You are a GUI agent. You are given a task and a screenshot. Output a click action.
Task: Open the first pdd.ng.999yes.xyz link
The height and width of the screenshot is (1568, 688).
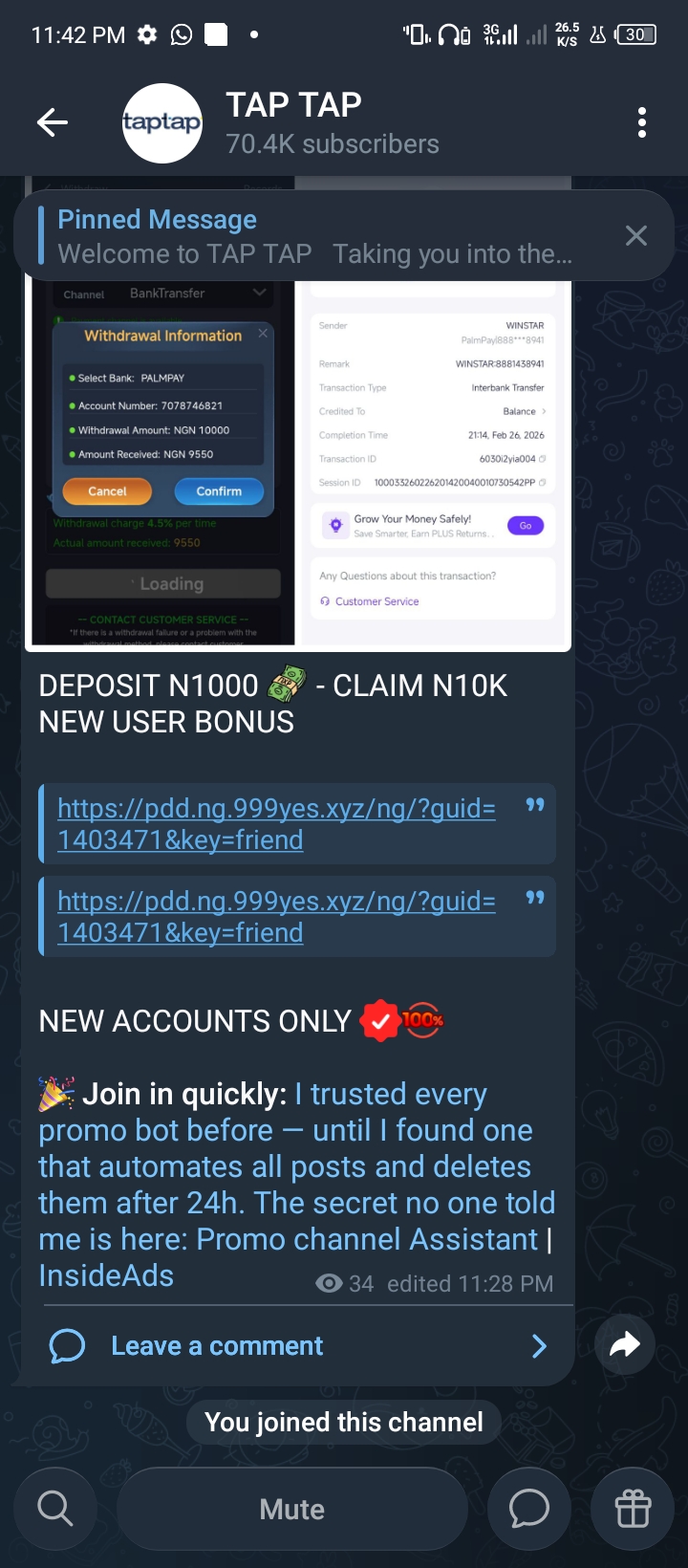pos(276,823)
